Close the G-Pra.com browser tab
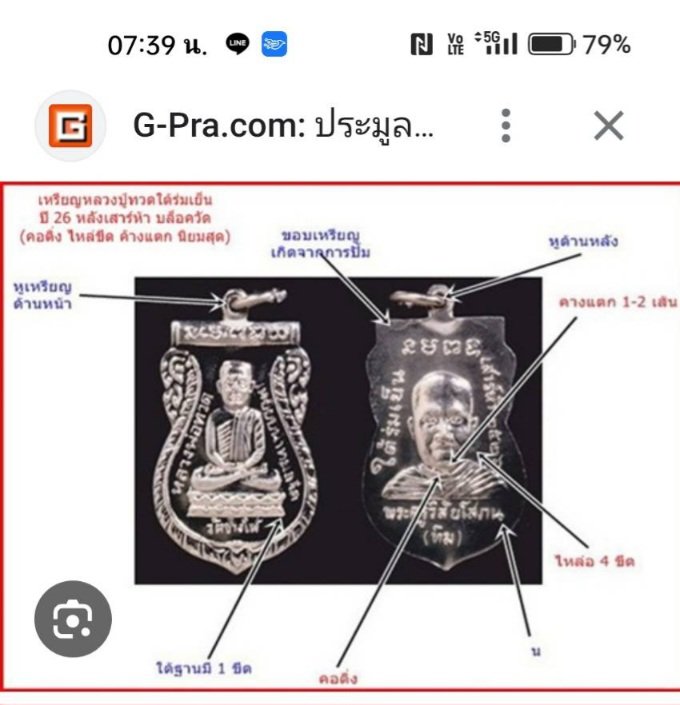680x705 pixels. point(608,126)
